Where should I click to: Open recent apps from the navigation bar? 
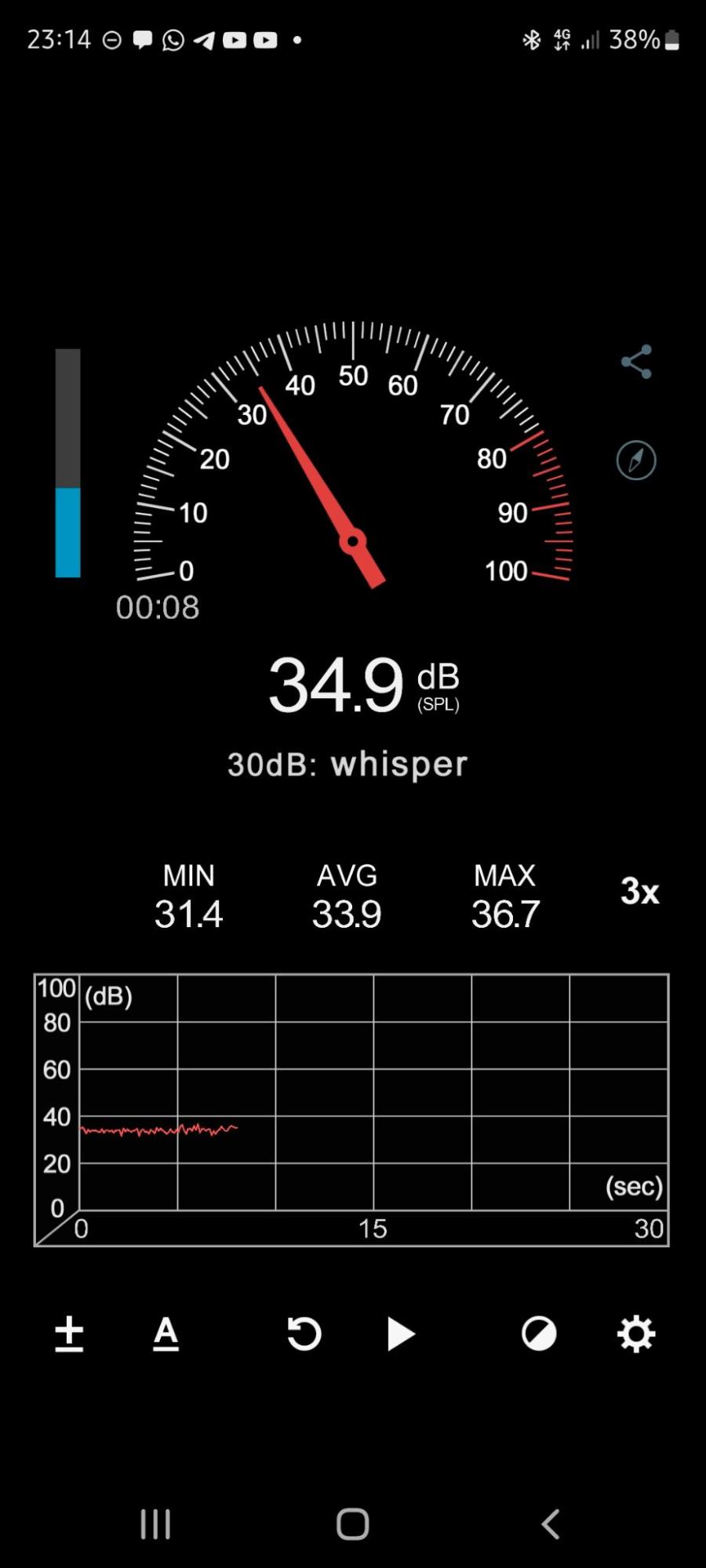(x=155, y=1524)
